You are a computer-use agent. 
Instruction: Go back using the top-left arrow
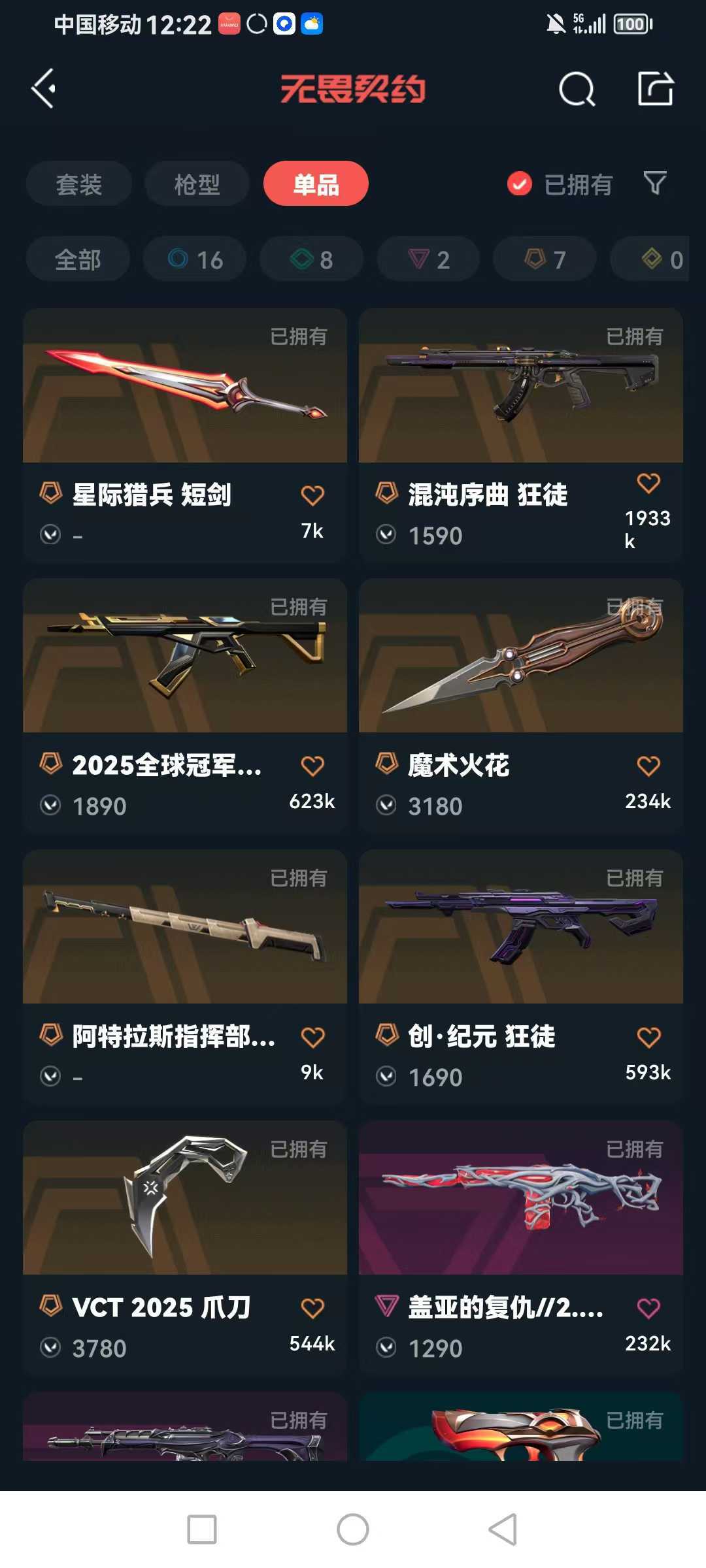click(44, 89)
